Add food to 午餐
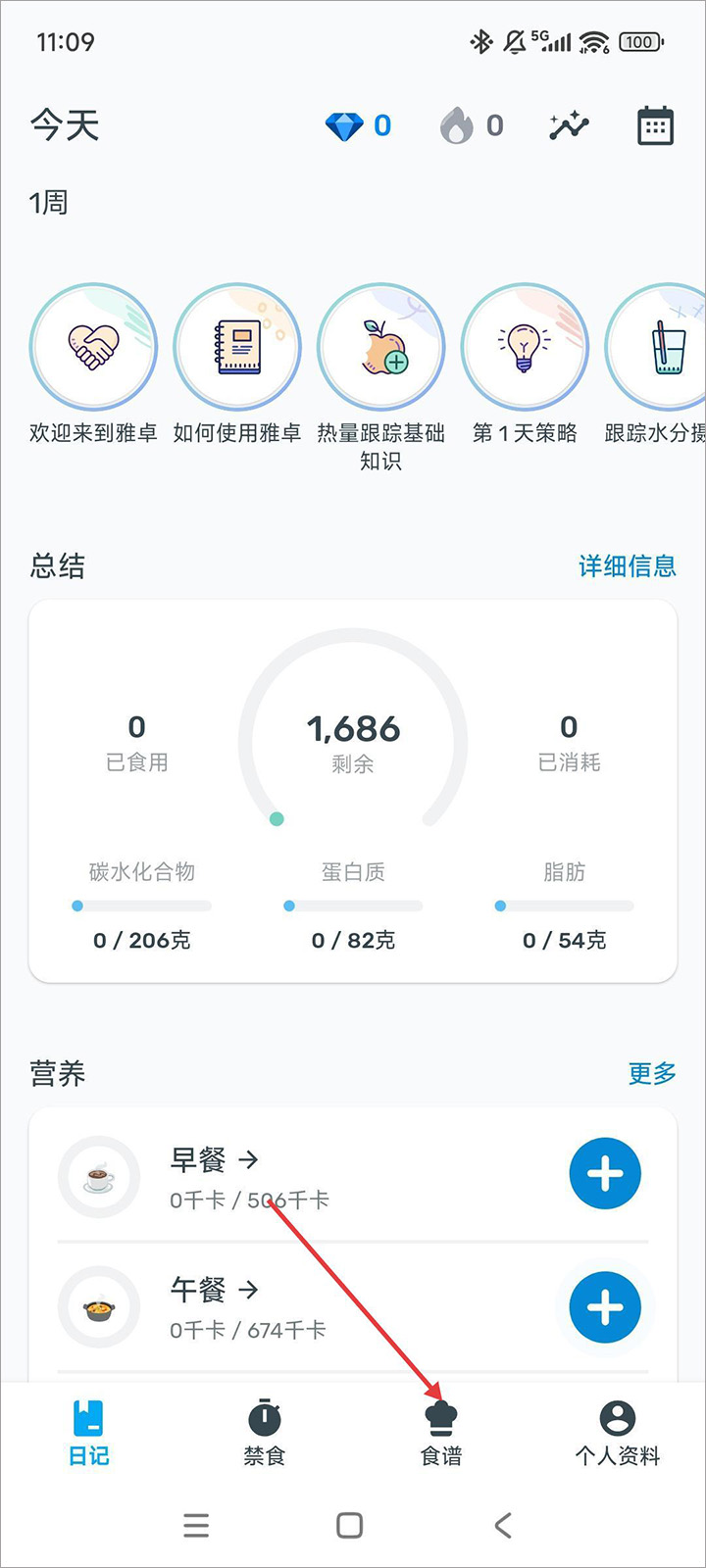706x1568 pixels. point(605,1307)
